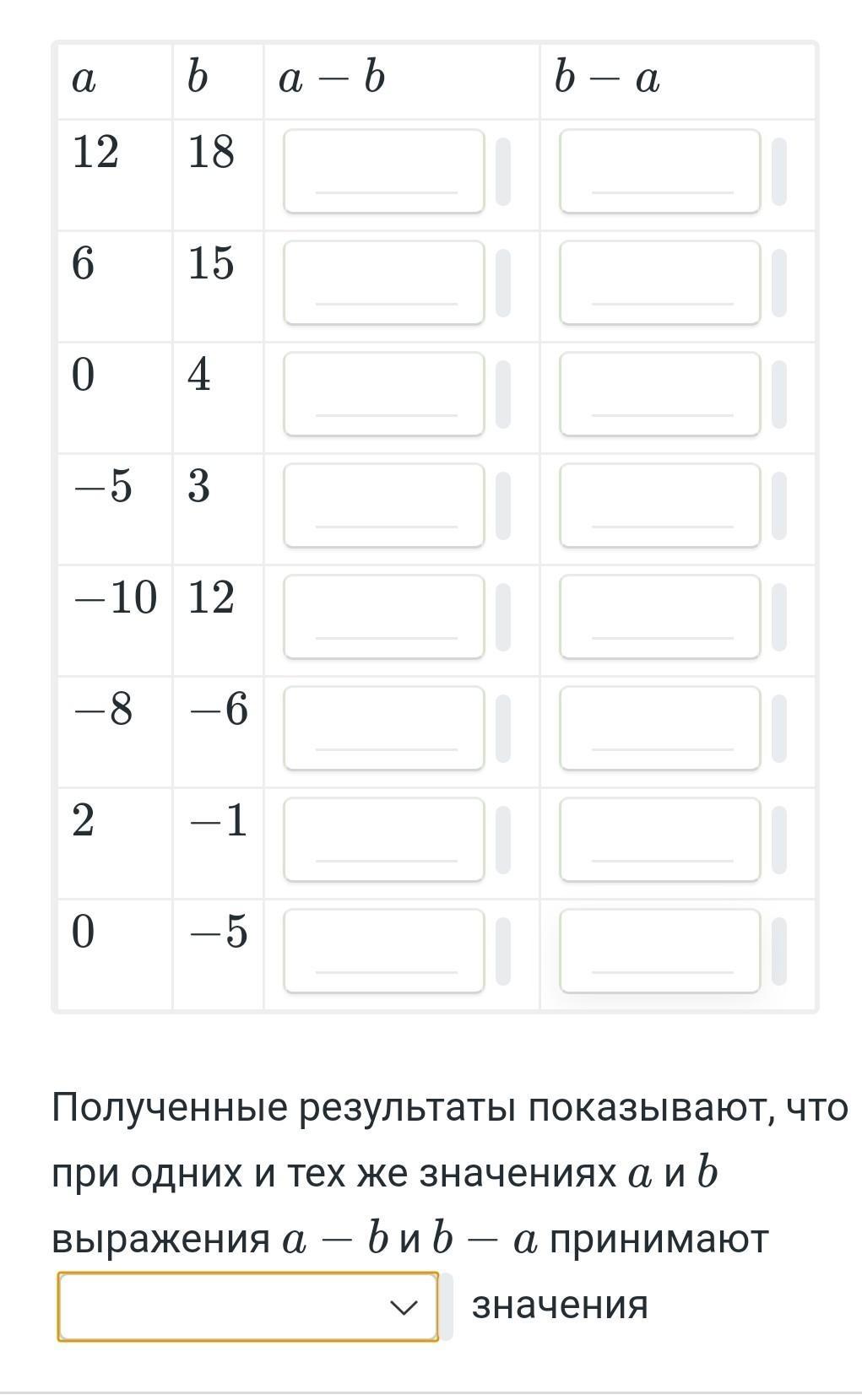Tap the a − b field in the 0, −5 row
Screen dimensions: 862x1400
[384, 951]
